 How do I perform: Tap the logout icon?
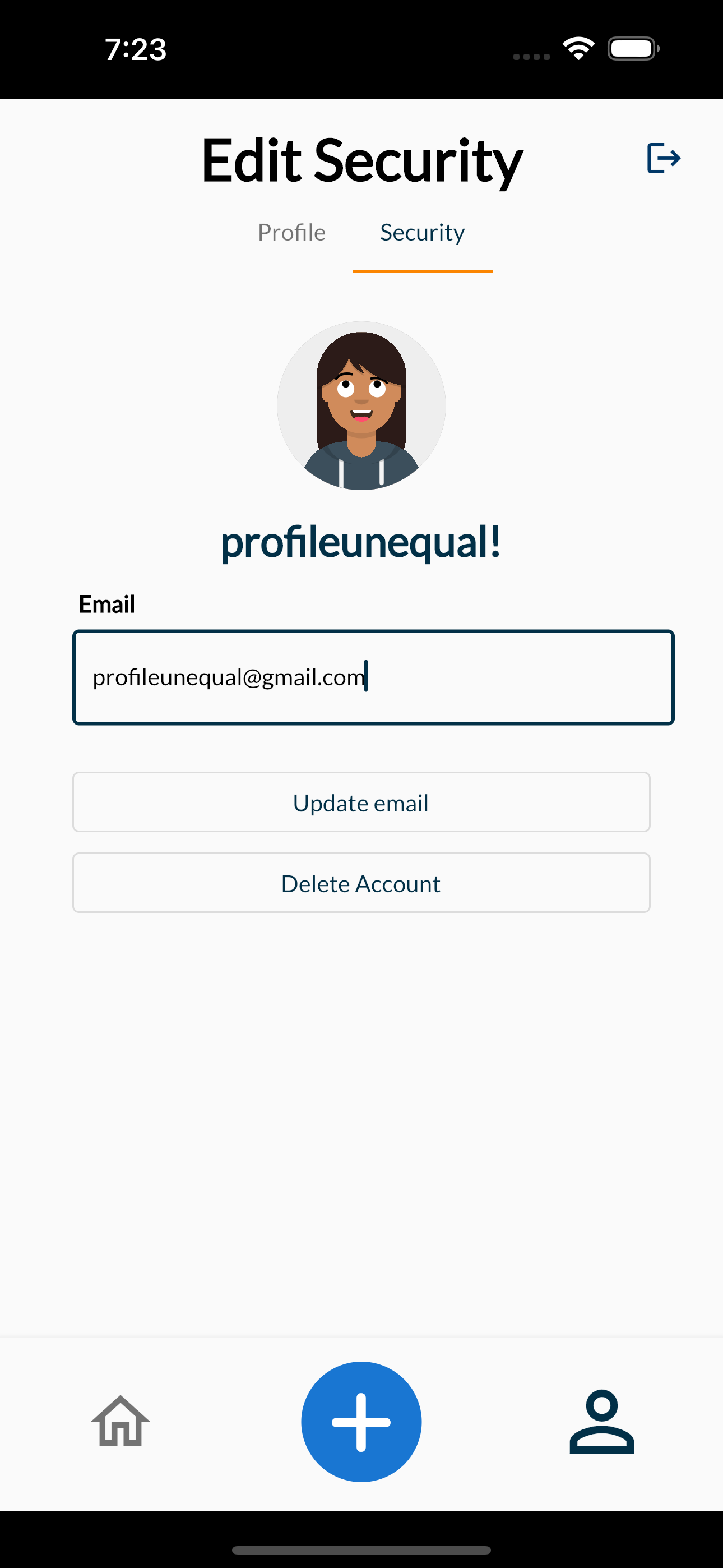tap(662, 158)
